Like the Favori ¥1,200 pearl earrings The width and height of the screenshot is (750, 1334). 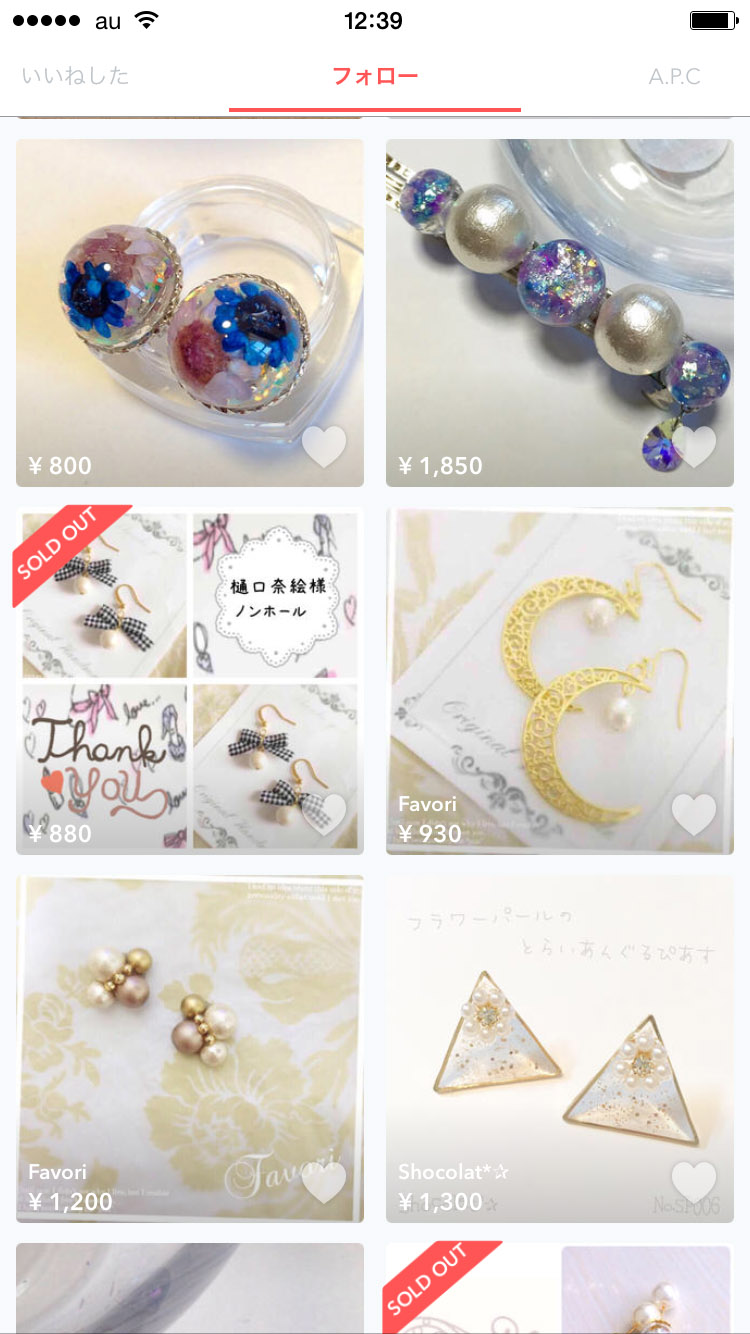pos(324,1183)
